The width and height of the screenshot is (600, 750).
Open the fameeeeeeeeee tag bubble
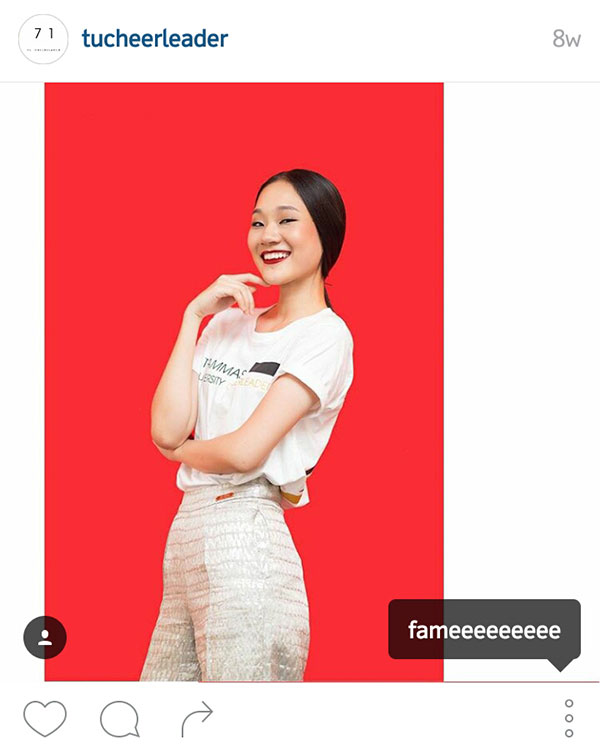[484, 630]
